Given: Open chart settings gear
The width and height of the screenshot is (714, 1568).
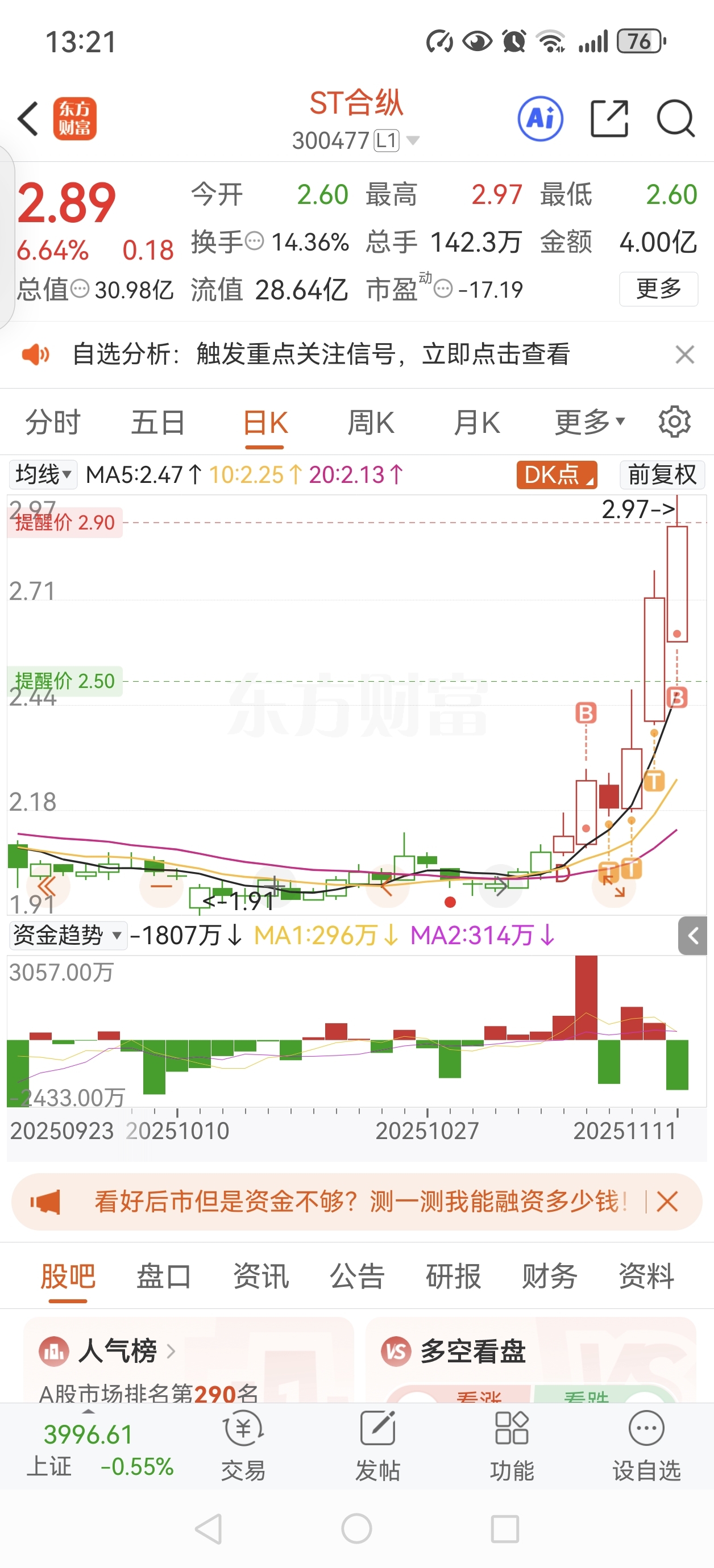Looking at the screenshot, I should click(674, 423).
